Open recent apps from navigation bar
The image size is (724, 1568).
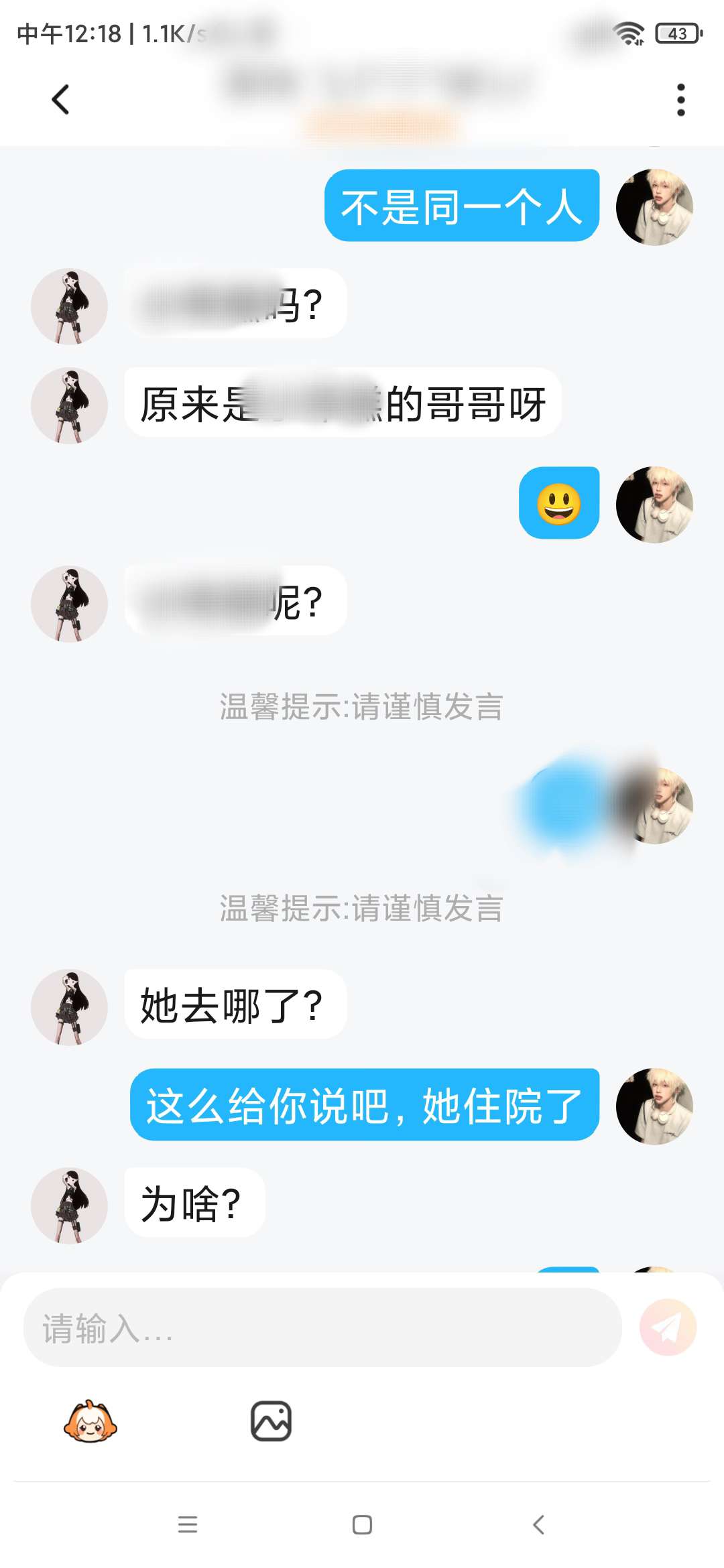pos(188,1524)
